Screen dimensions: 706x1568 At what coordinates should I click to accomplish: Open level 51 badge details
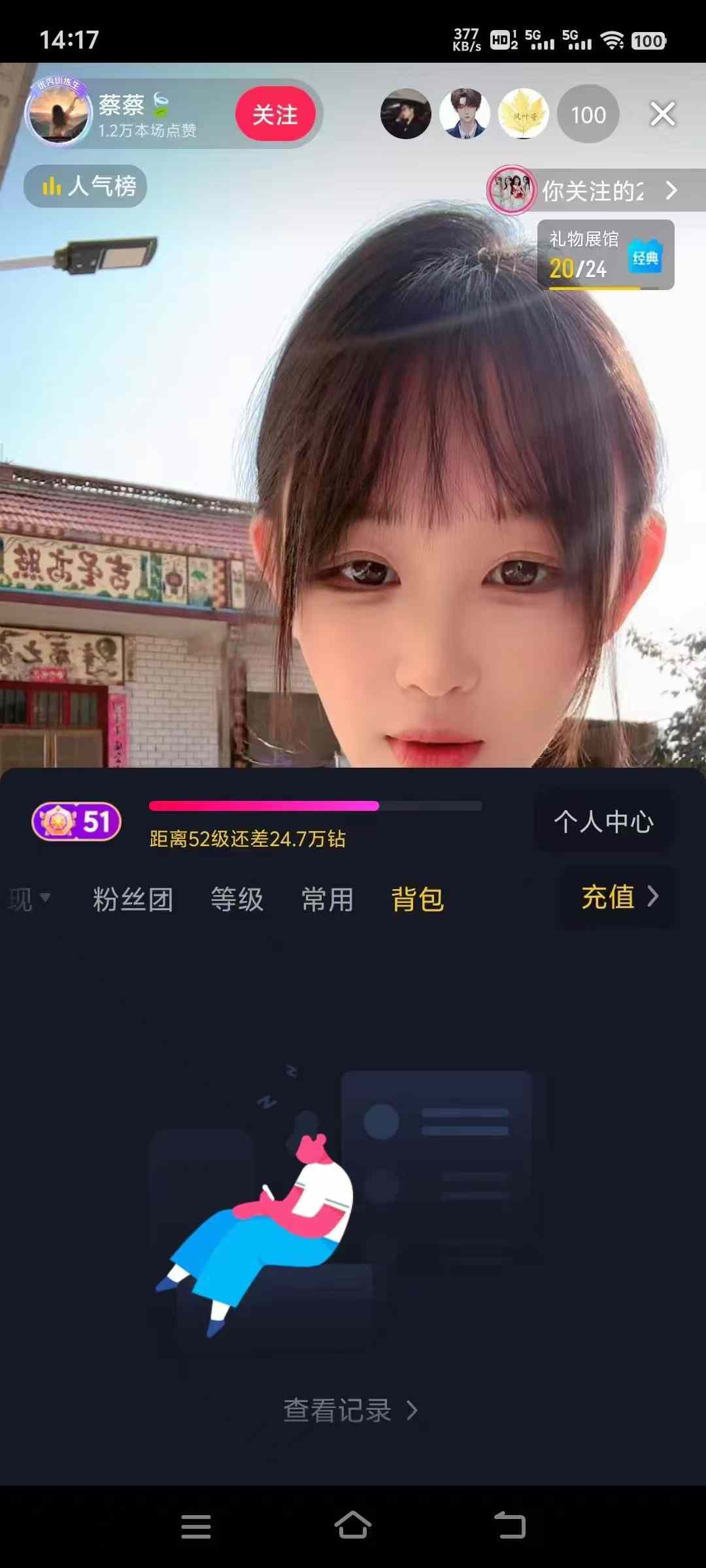click(x=76, y=821)
